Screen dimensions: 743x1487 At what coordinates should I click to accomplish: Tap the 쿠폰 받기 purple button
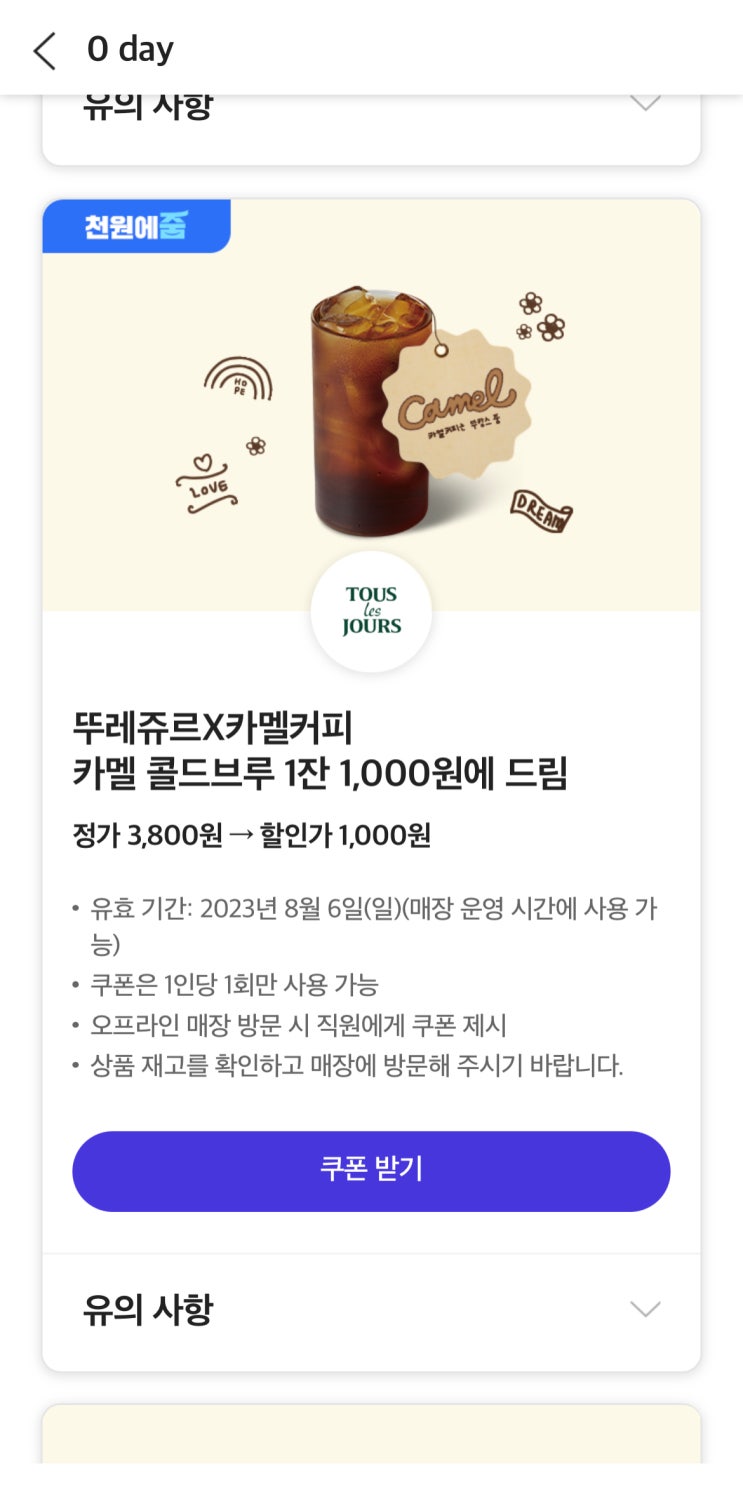371,1171
